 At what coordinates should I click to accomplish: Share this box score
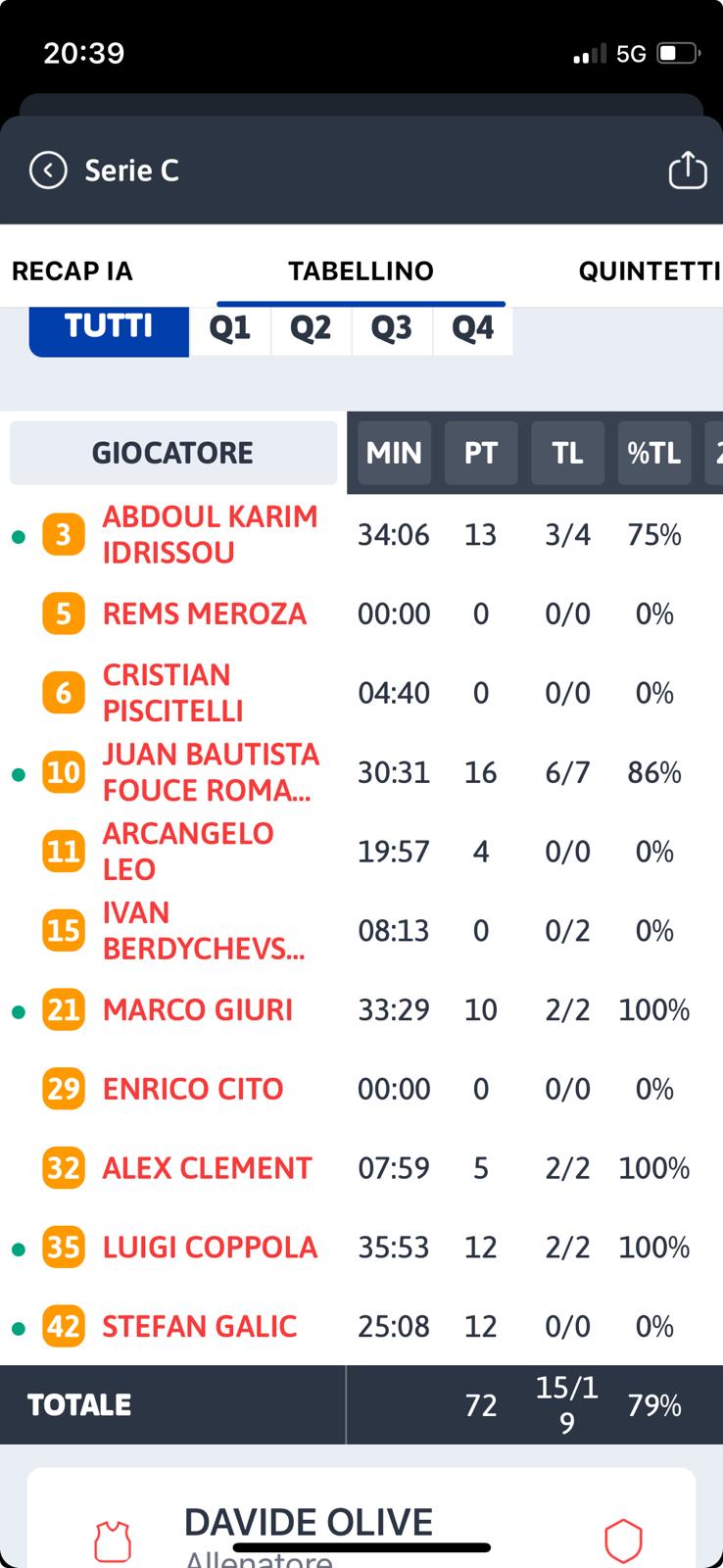[x=688, y=170]
